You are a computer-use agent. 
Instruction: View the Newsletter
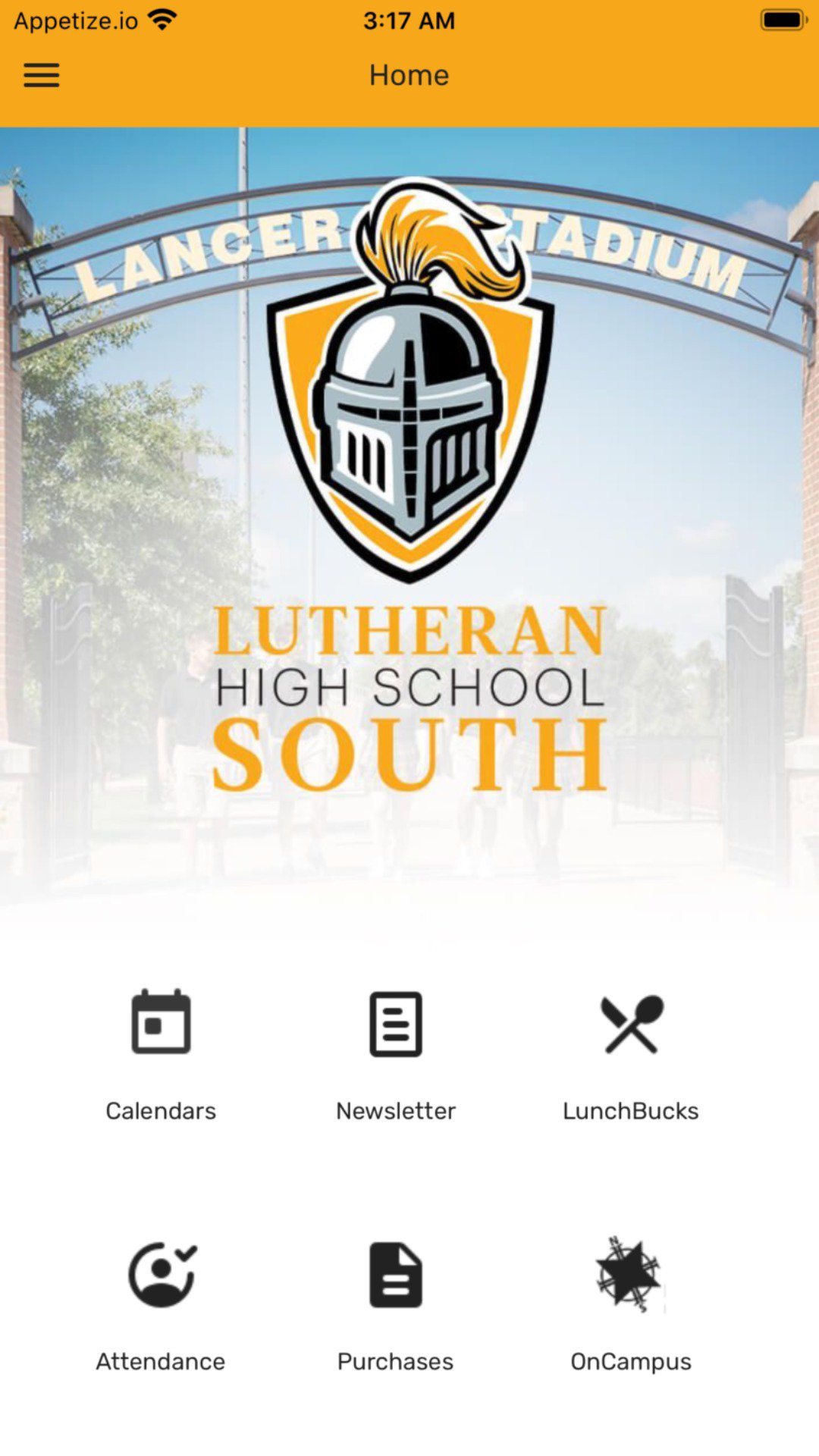tap(396, 1056)
